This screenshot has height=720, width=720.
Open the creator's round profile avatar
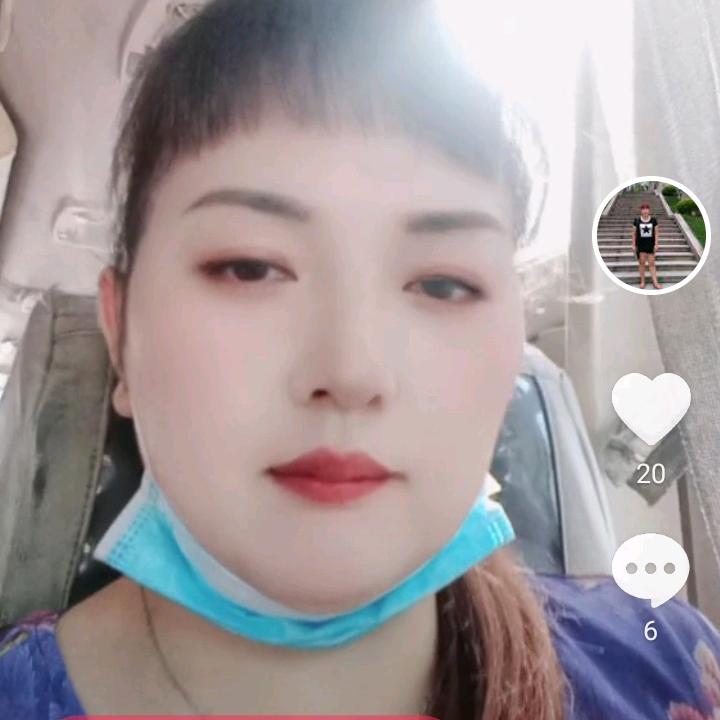tap(651, 236)
